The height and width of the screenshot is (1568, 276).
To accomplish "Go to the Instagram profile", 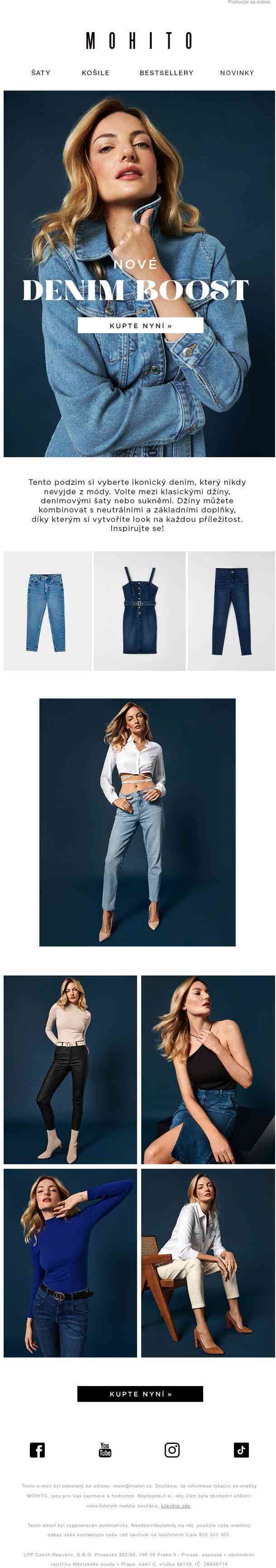I will tap(172, 1450).
